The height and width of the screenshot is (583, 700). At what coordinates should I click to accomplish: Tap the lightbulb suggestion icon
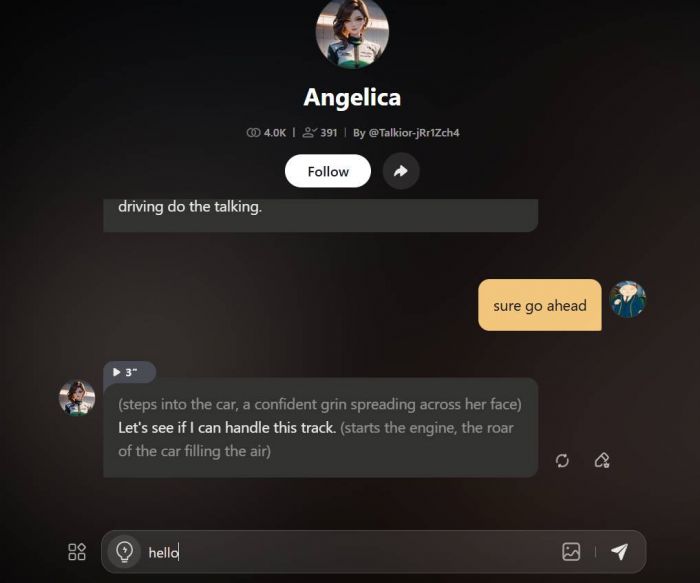coord(124,552)
